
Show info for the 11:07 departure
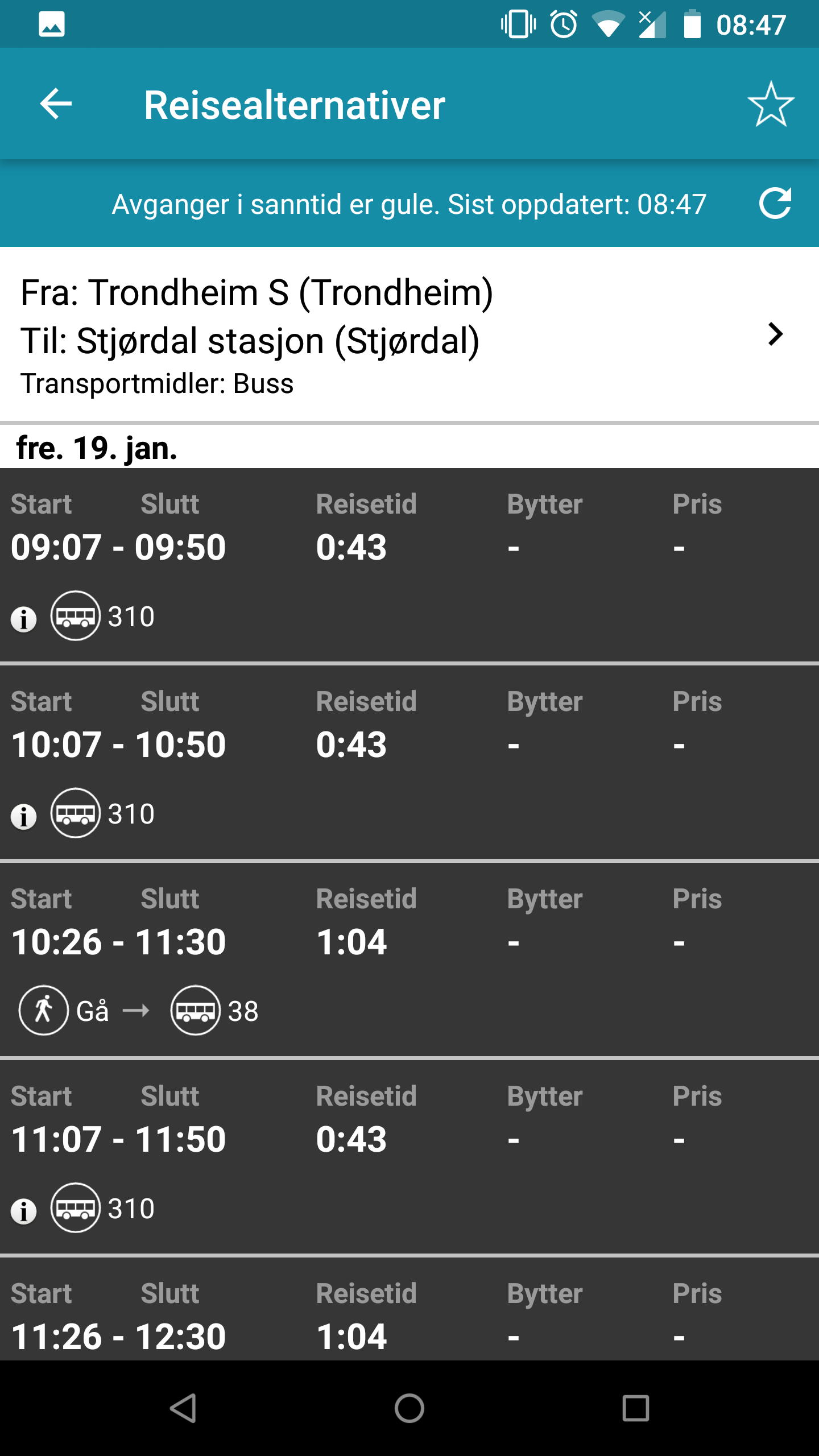(24, 1211)
